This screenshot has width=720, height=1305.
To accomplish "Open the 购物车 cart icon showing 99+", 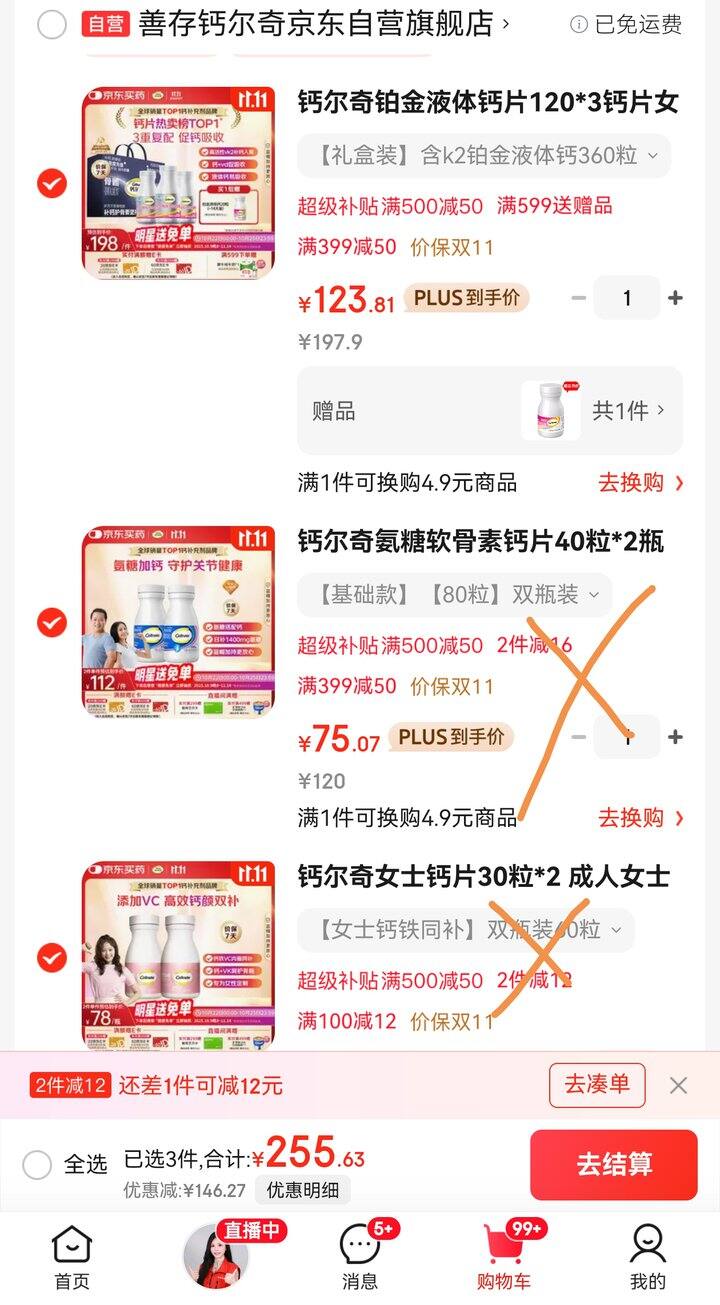I will pos(505,1245).
